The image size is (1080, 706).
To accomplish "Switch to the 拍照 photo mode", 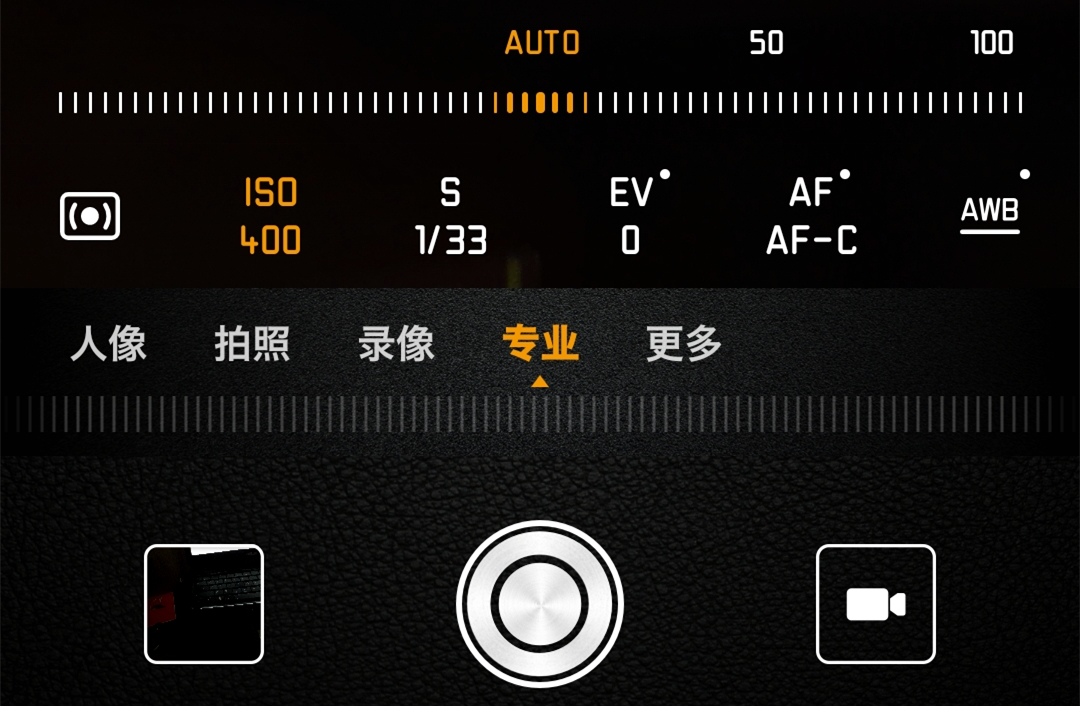I will pyautogui.click(x=252, y=344).
